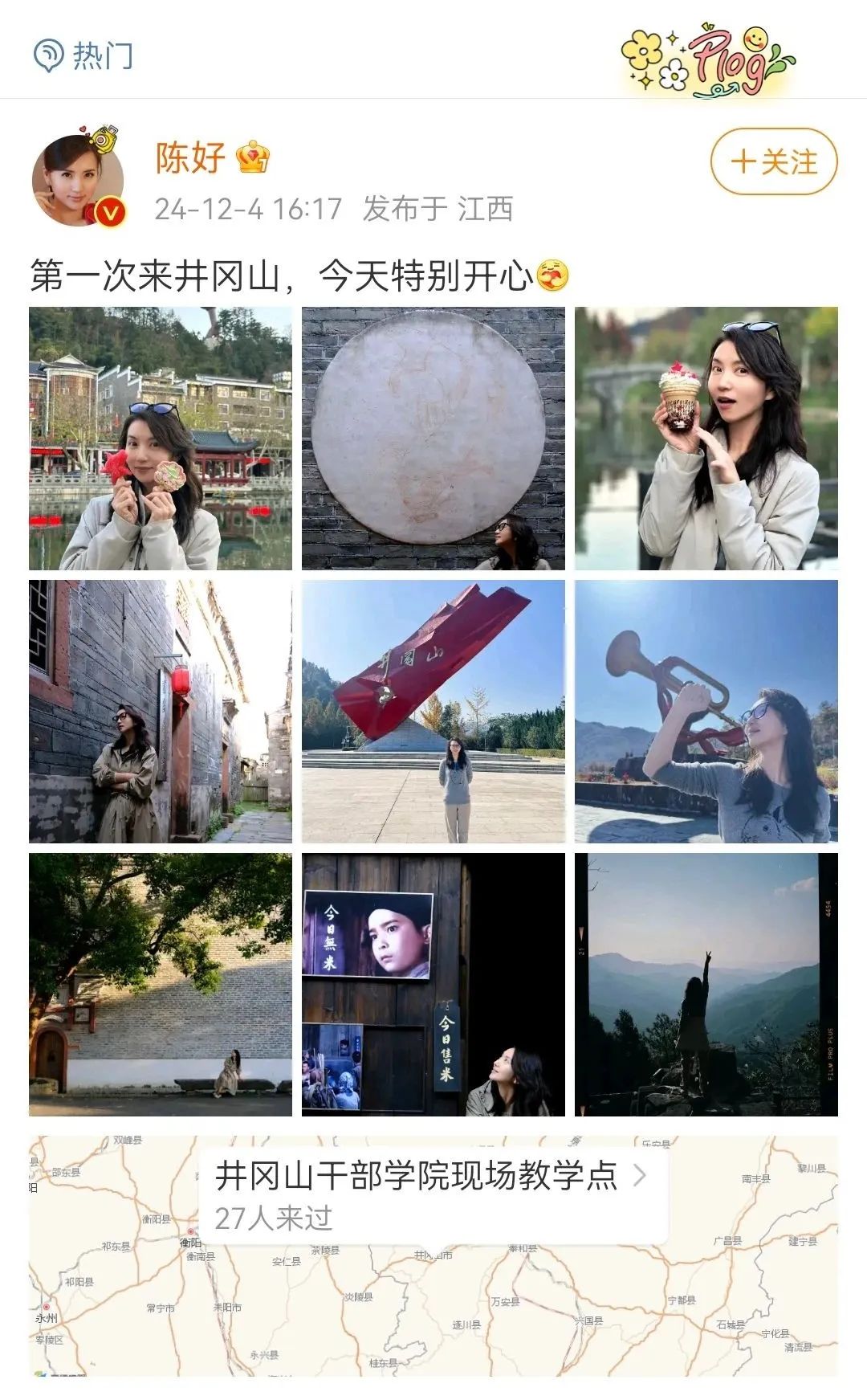The width and height of the screenshot is (867, 1400).
Task: Open the 今日售米 sign photo
Action: pos(433,985)
